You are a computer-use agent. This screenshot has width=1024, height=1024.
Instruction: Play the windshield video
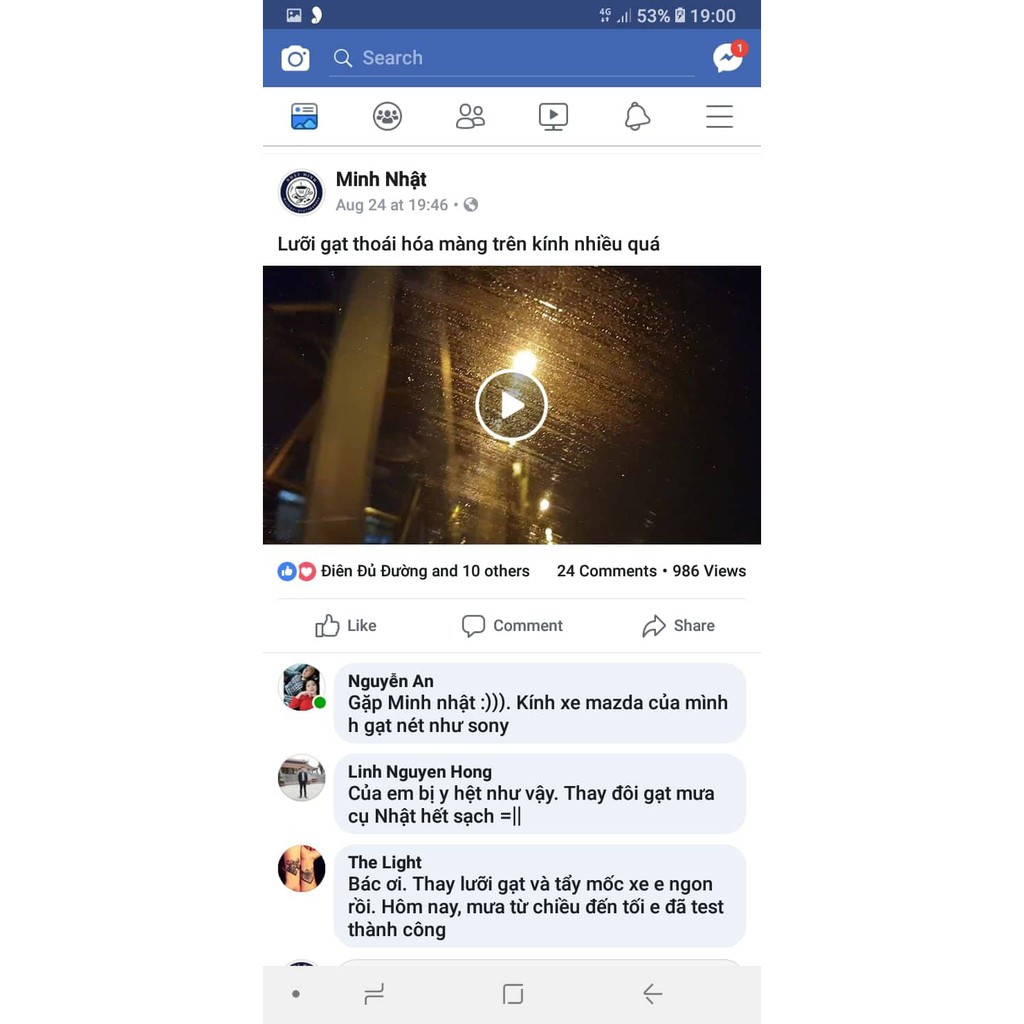point(511,405)
